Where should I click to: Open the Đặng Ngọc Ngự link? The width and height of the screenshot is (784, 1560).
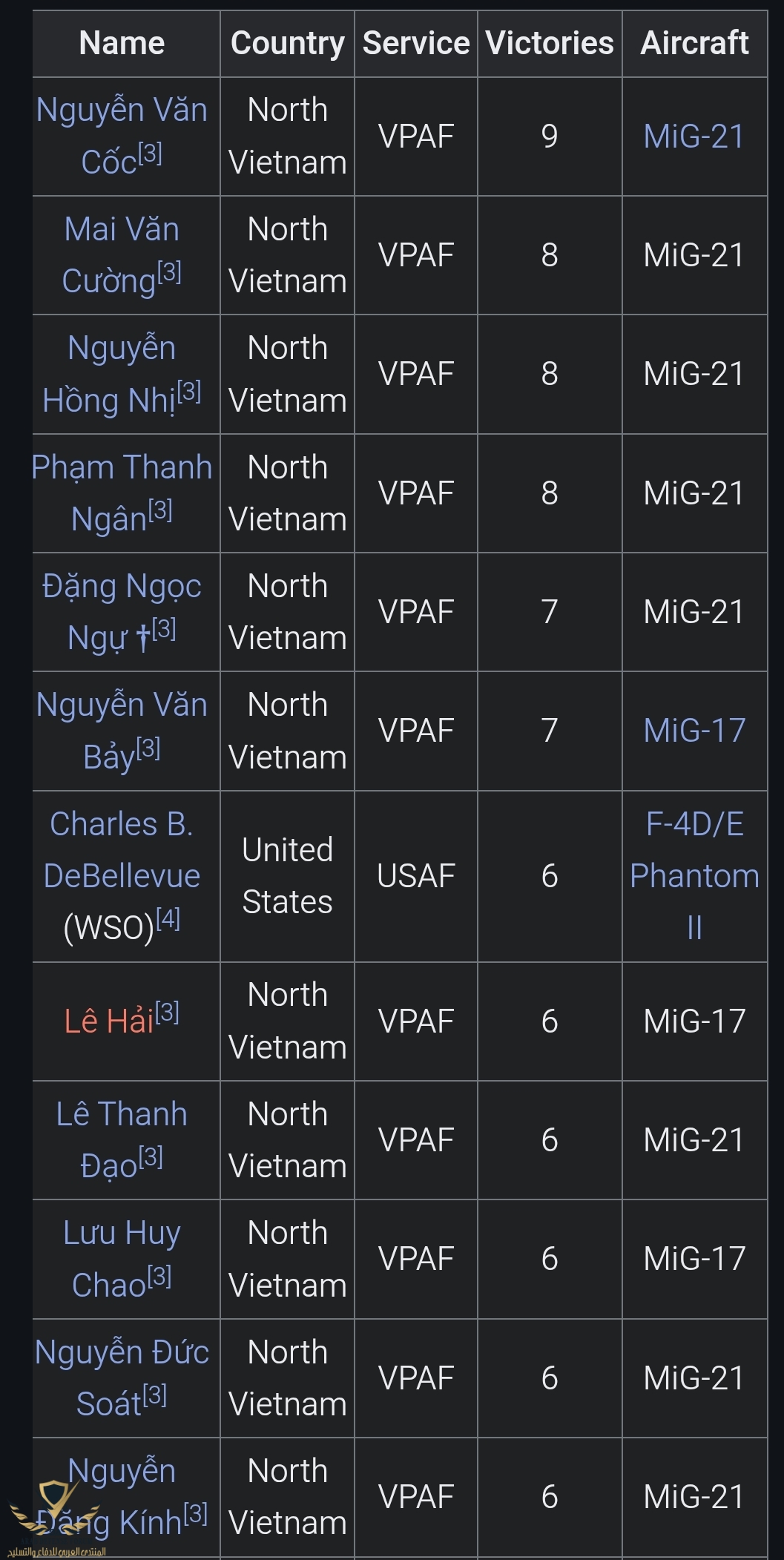point(122,586)
